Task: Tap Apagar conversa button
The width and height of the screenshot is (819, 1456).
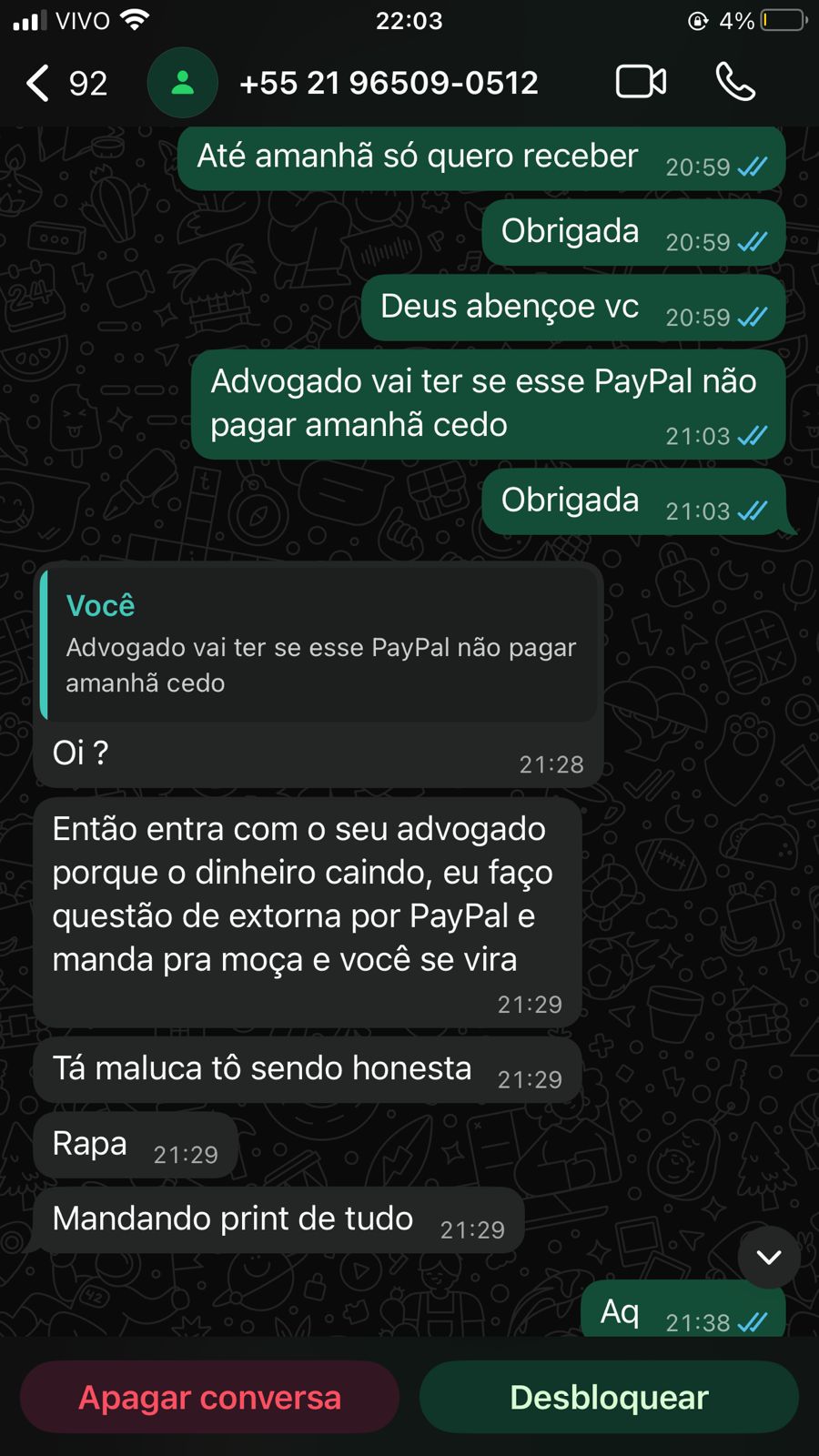Action: pos(209,1397)
